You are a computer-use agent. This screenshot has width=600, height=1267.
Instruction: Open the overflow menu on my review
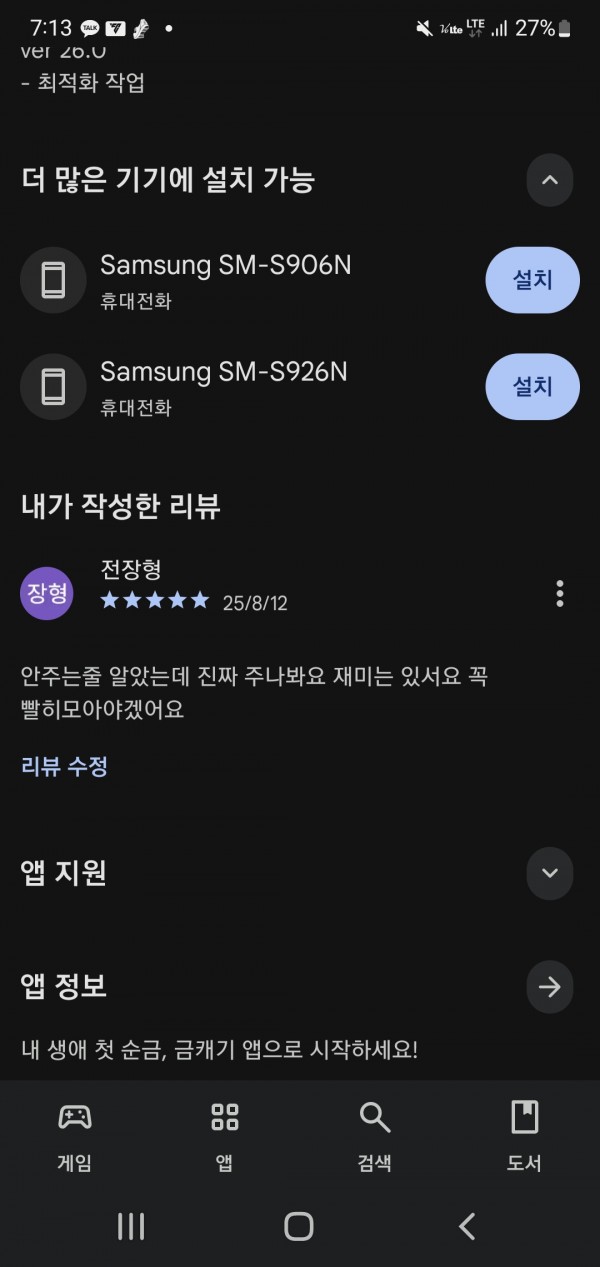click(560, 593)
